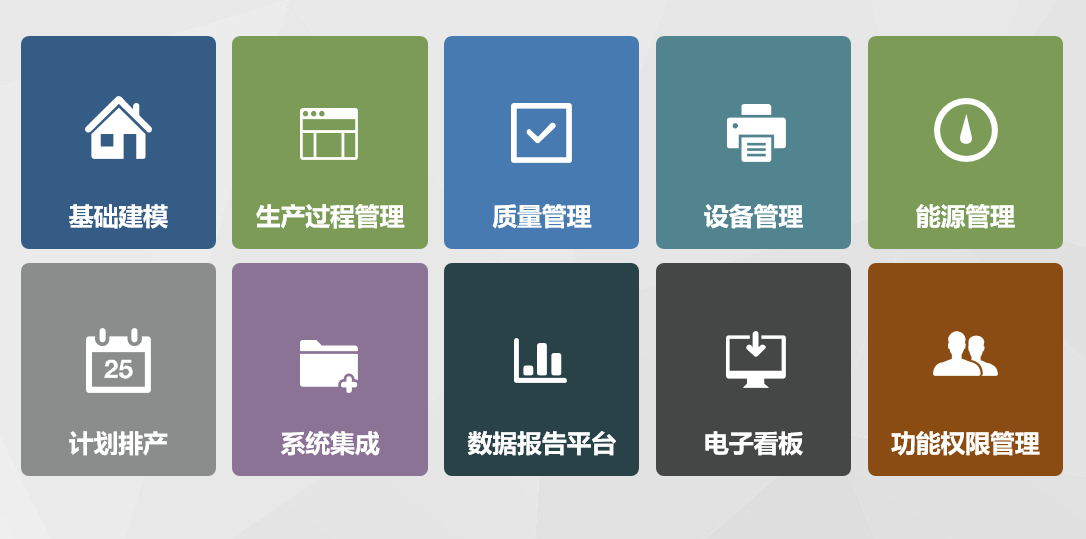Open 生产过程管理 tile
The height and width of the screenshot is (539, 1086).
330,143
